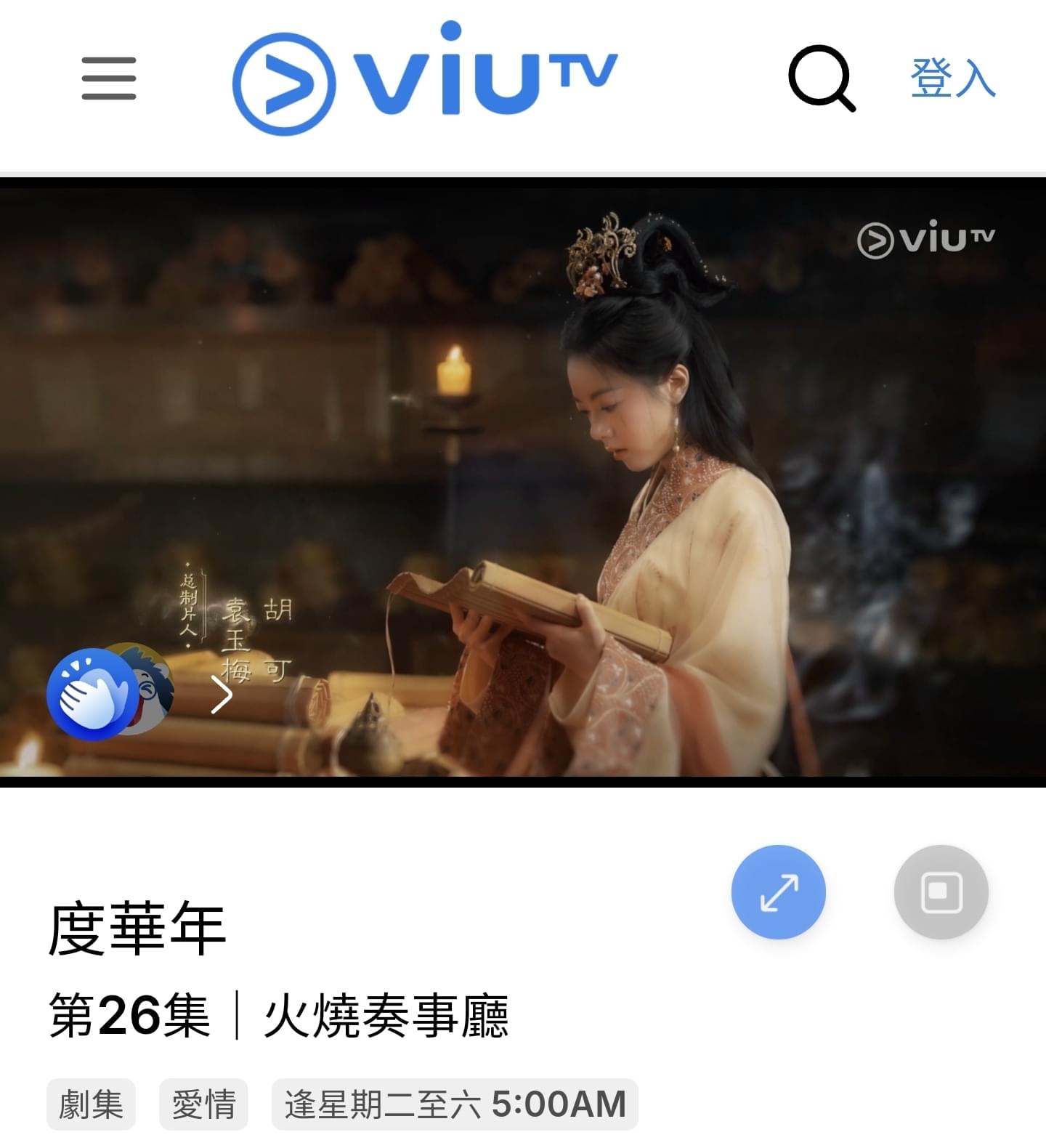Enable fullscreen with the expand arrows icon
Viewport: 1046px width, 1148px height.
click(779, 893)
